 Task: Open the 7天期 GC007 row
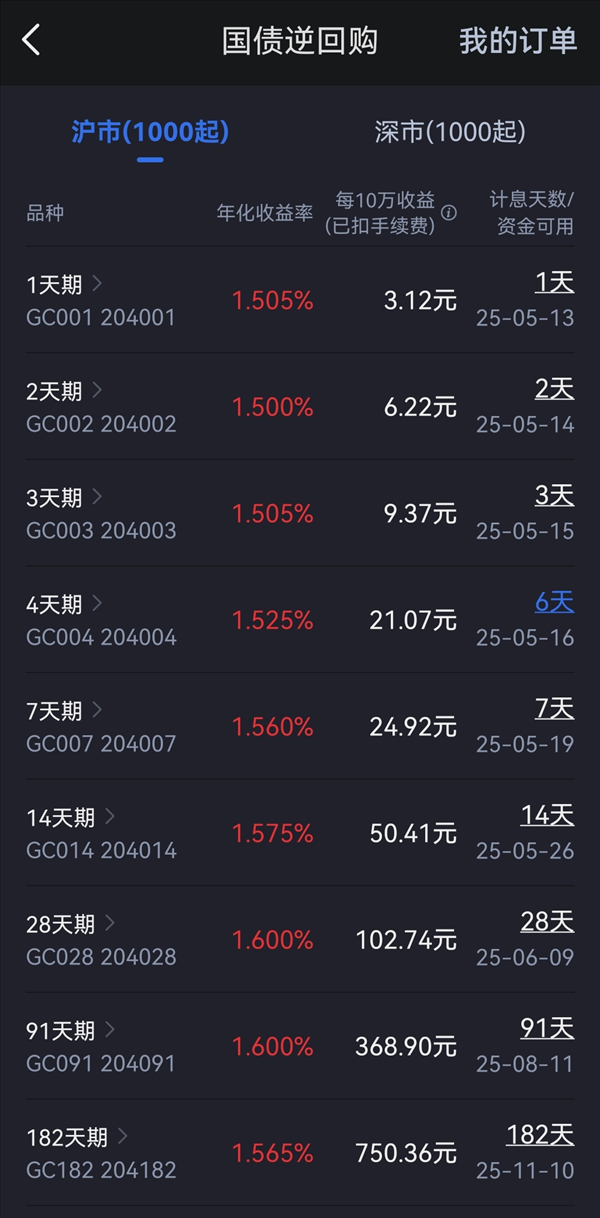300,727
